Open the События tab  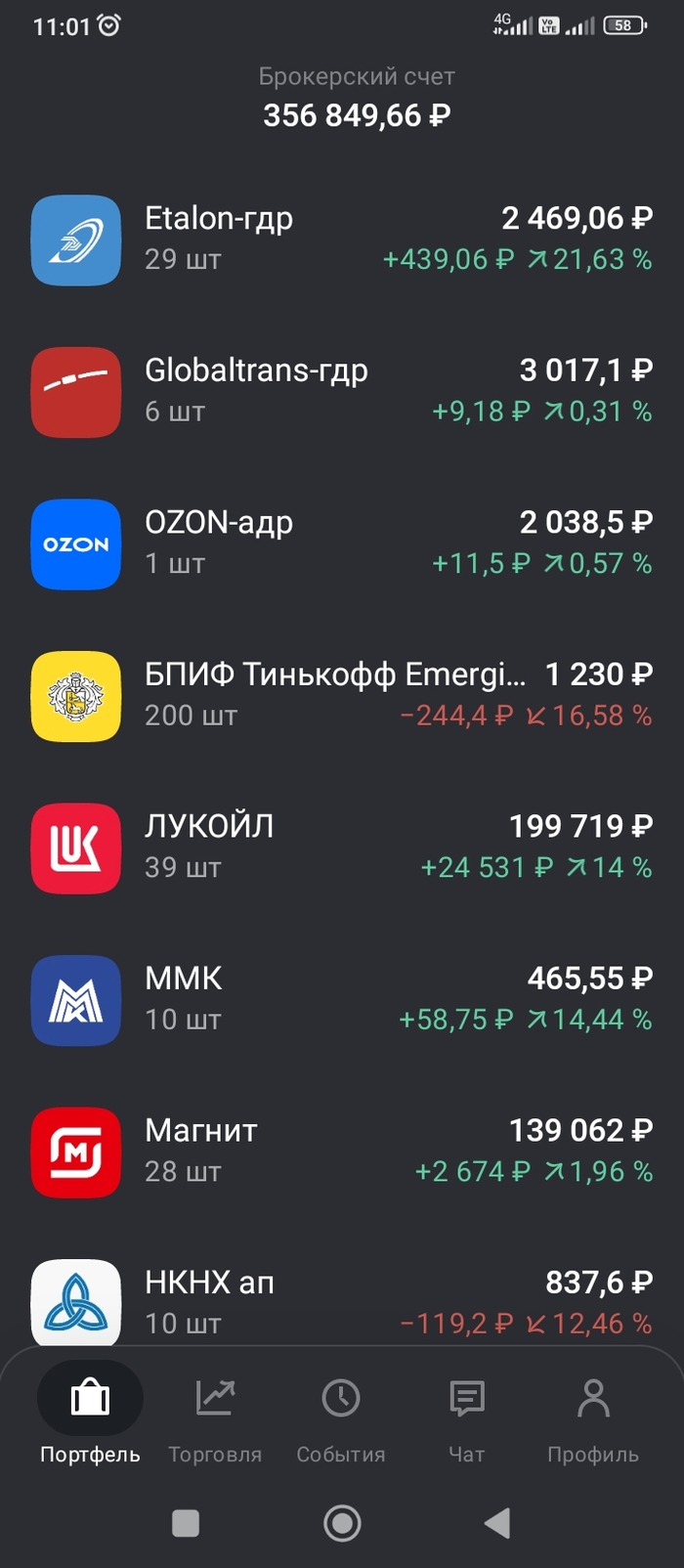341,1416
